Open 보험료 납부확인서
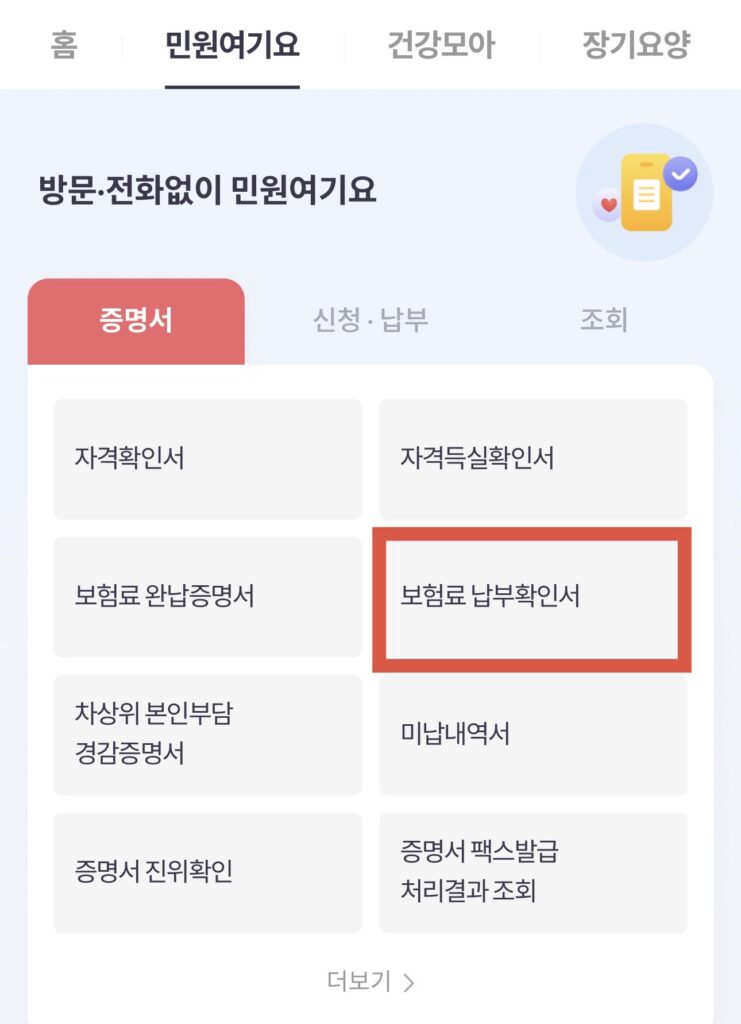The image size is (741, 1024). pos(532,597)
